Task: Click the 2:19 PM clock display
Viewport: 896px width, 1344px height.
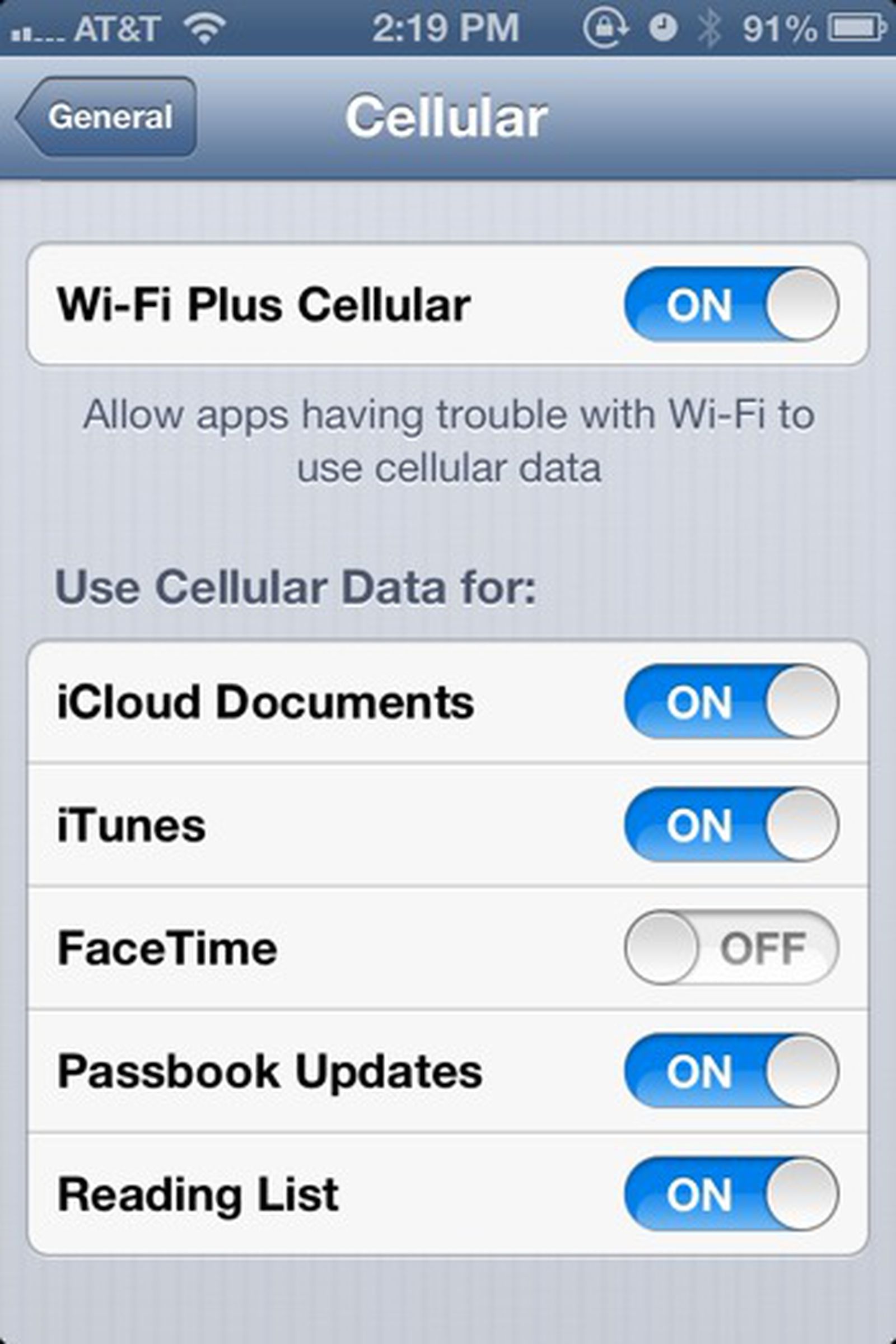Action: pyautogui.click(x=446, y=27)
